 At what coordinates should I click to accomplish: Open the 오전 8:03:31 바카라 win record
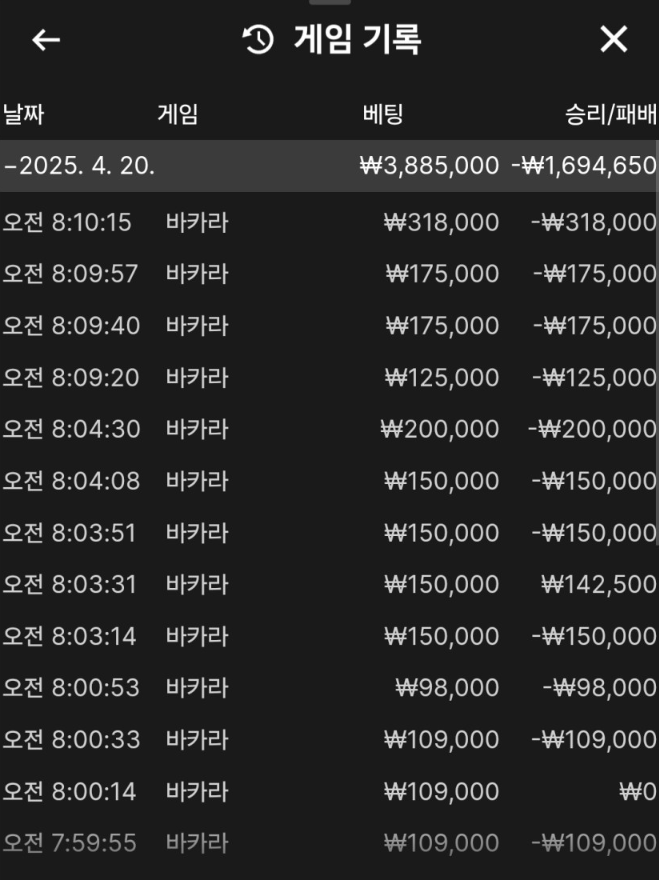click(x=329, y=584)
